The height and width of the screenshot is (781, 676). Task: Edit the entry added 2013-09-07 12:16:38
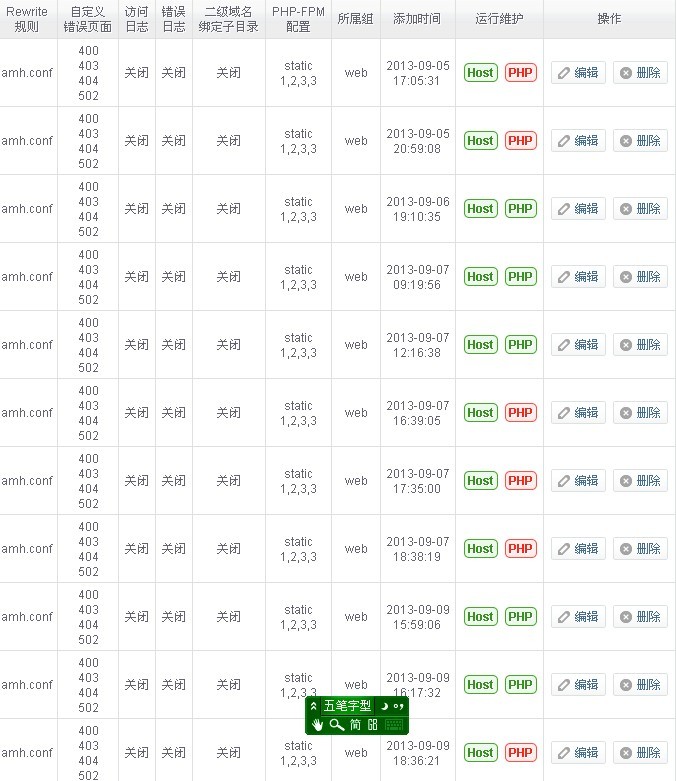point(578,345)
